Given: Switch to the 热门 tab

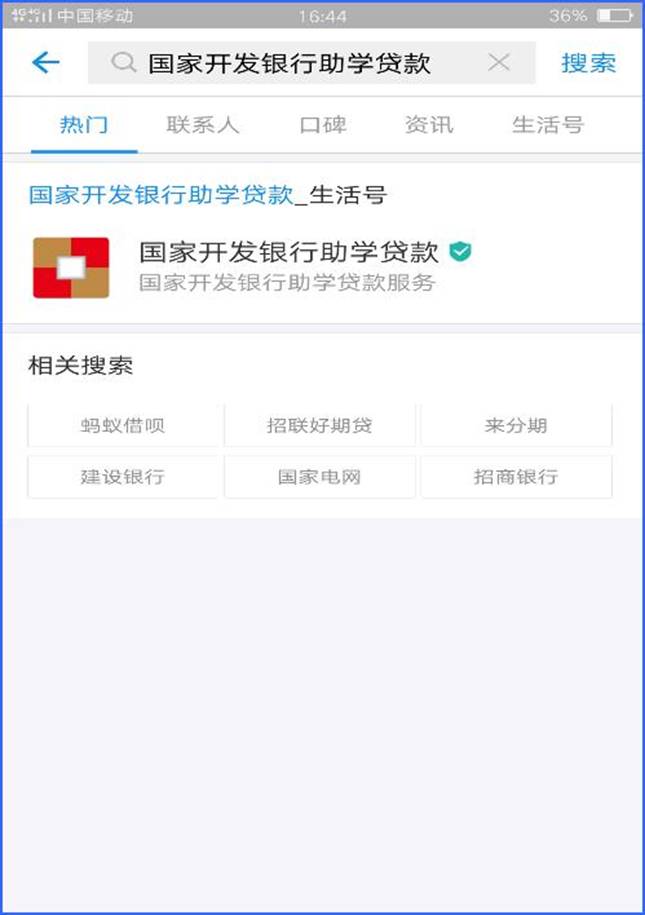Looking at the screenshot, I should (84, 125).
